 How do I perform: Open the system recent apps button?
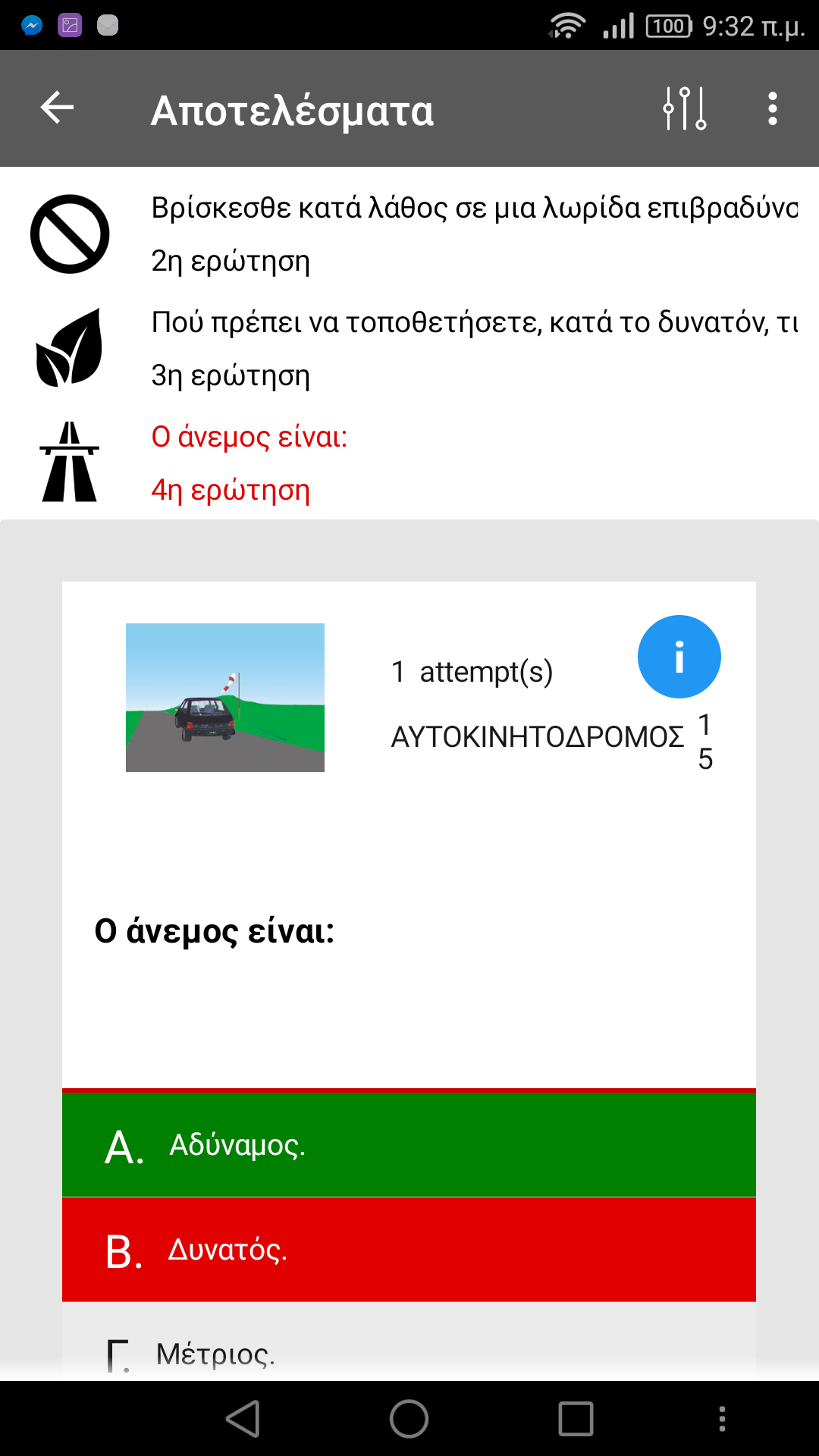click(576, 1419)
